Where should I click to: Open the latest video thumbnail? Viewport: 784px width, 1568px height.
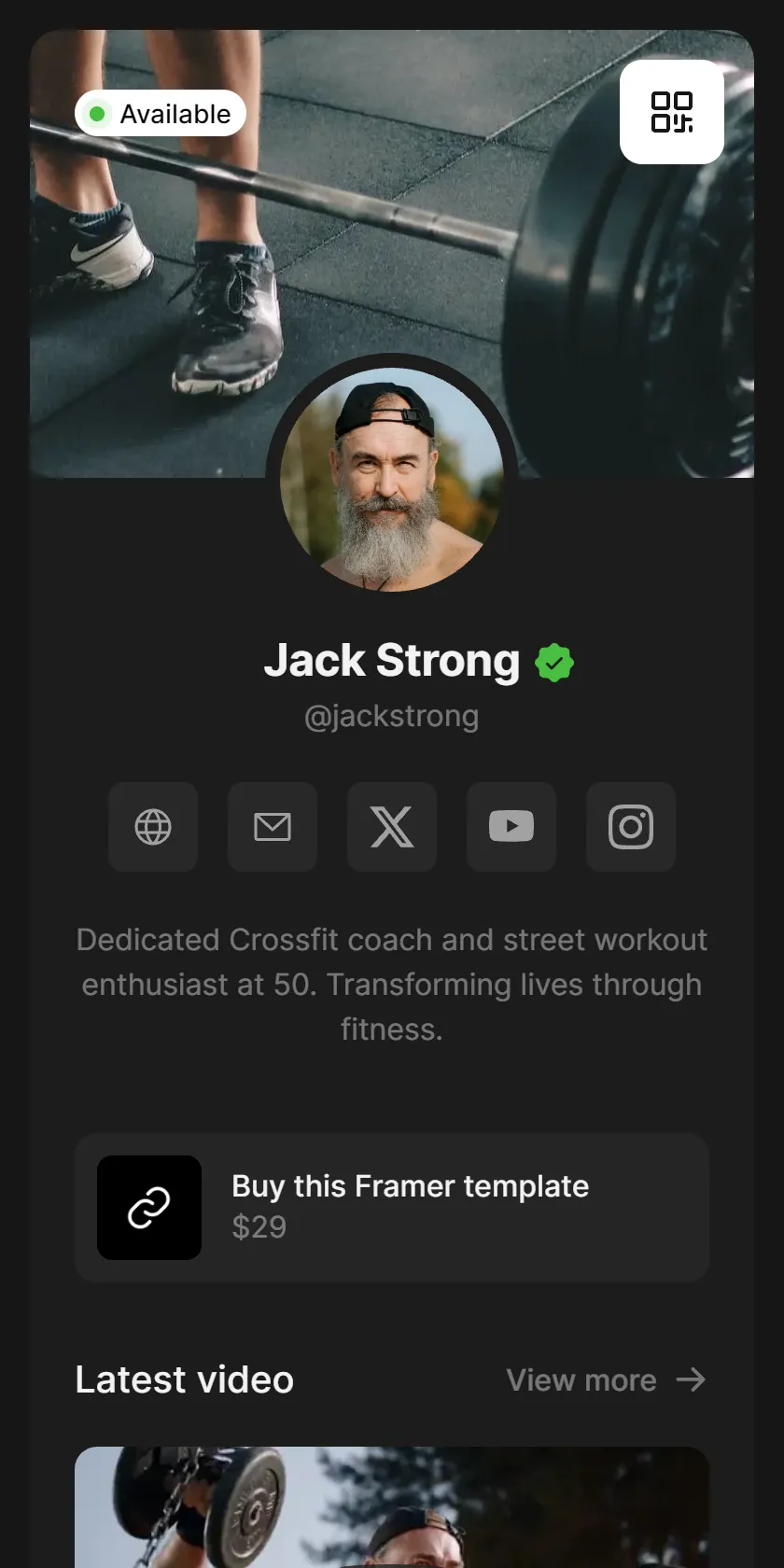pyautogui.click(x=392, y=1507)
